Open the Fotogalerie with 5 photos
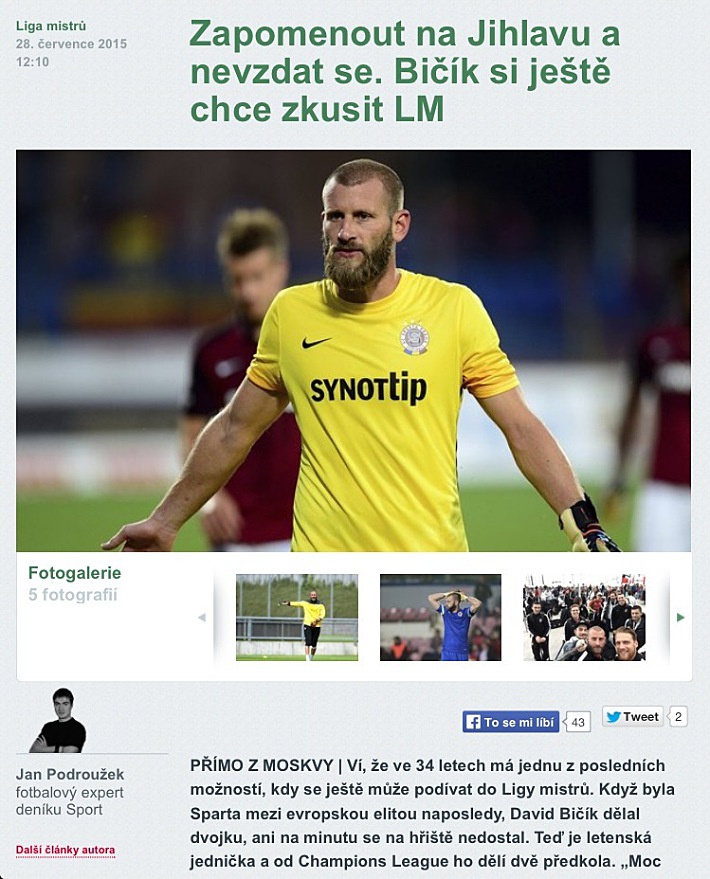This screenshot has width=710, height=879. click(74, 574)
